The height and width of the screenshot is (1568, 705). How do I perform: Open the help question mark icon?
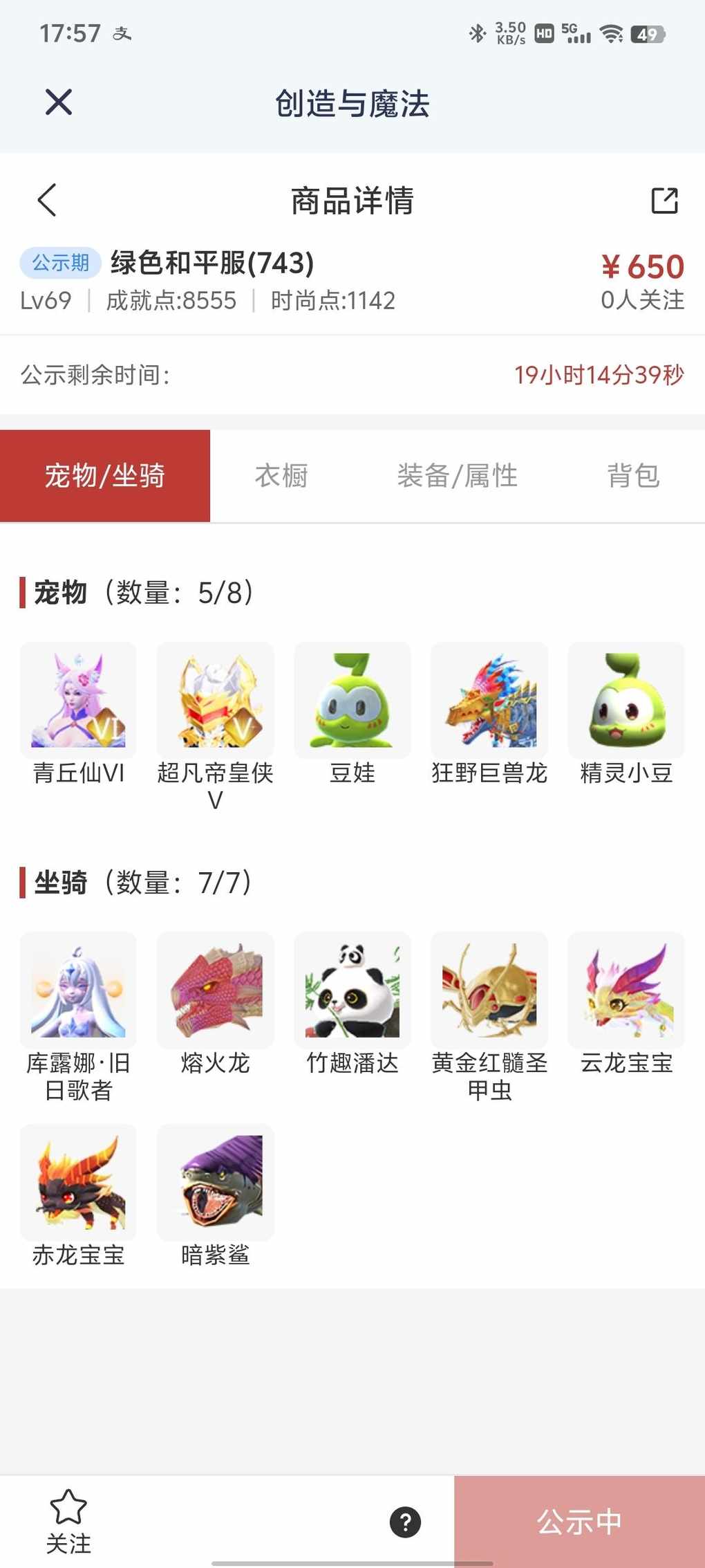pyautogui.click(x=405, y=1522)
